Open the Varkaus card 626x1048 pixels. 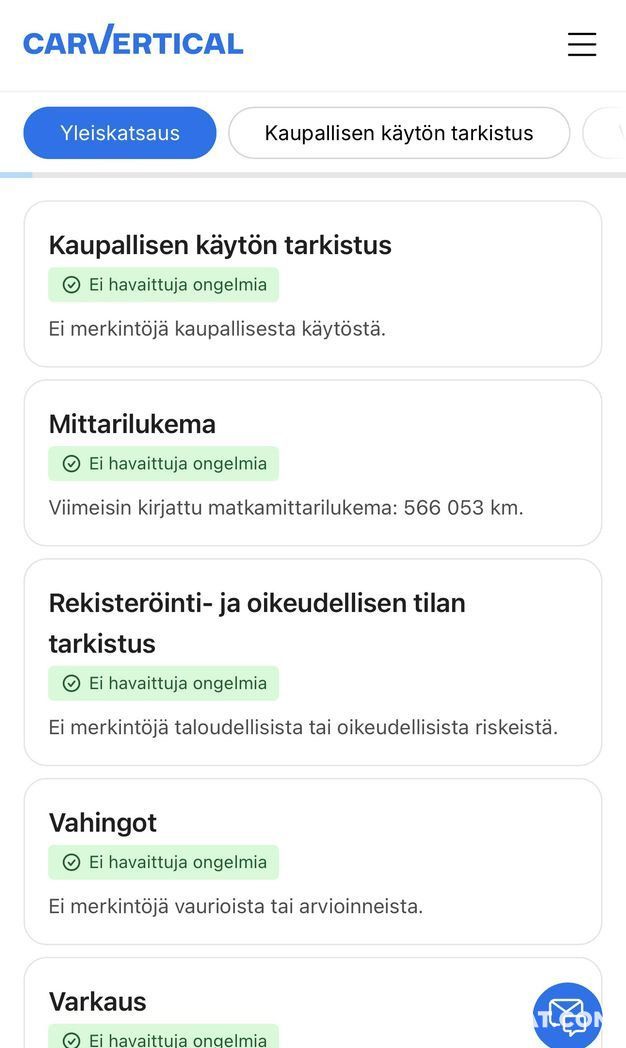click(280, 1003)
